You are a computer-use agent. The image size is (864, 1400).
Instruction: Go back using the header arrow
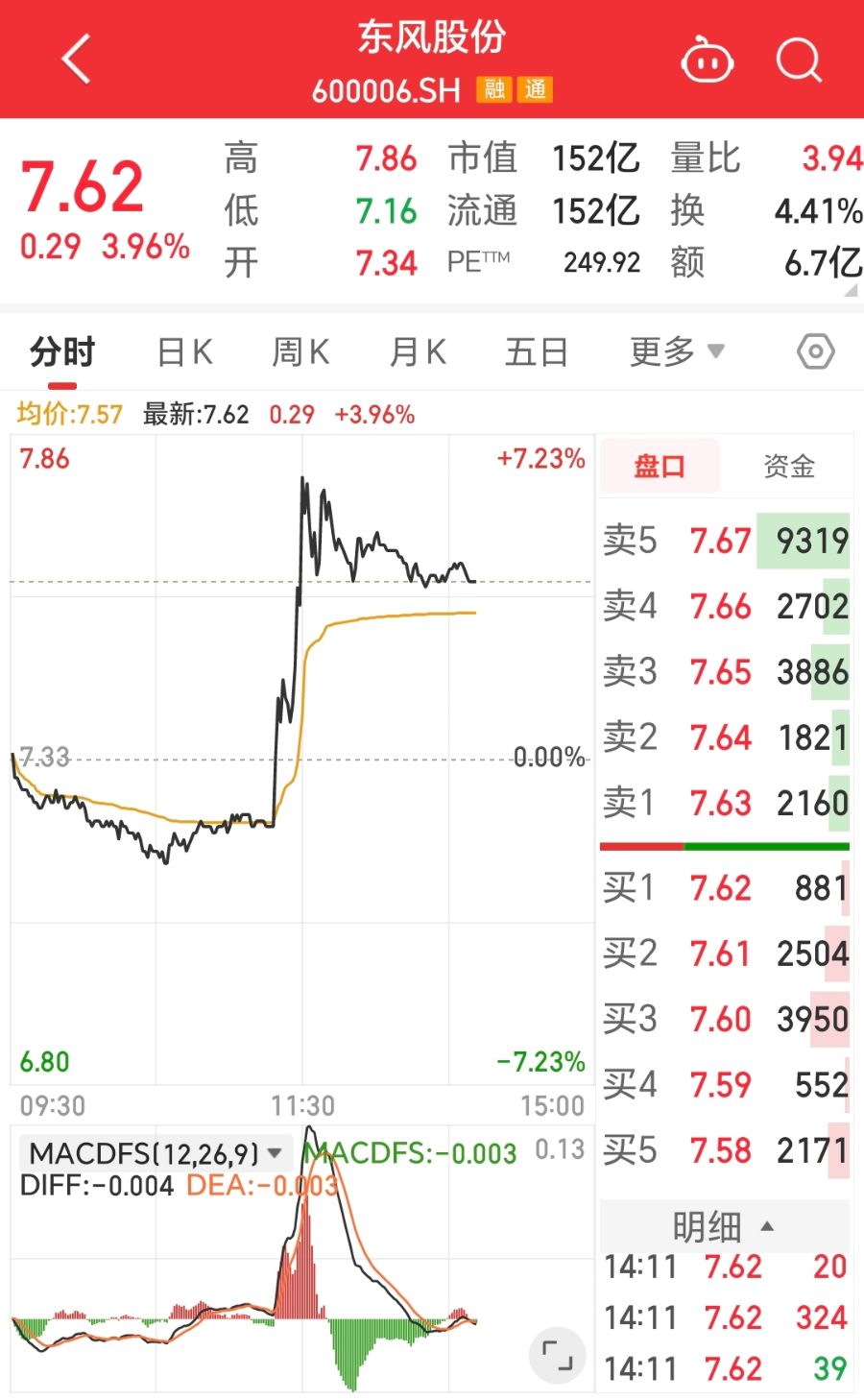pos(76,60)
